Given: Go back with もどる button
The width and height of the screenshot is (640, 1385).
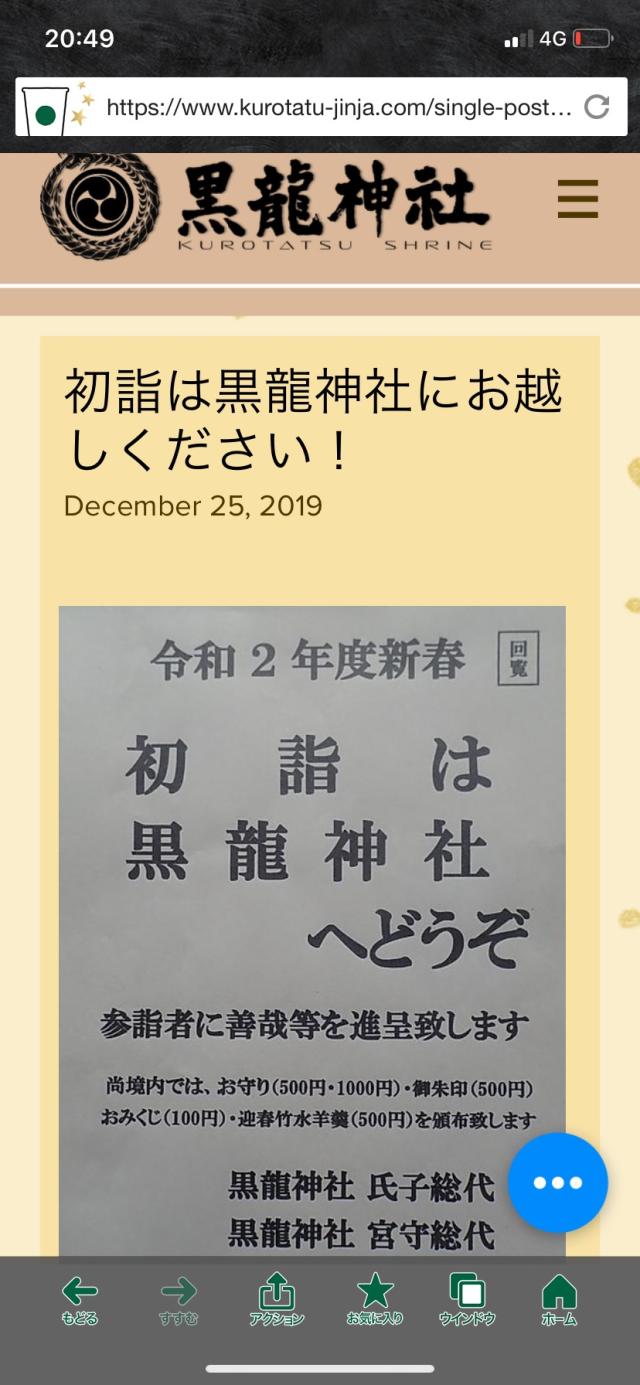Looking at the screenshot, I should pyautogui.click(x=80, y=1300).
